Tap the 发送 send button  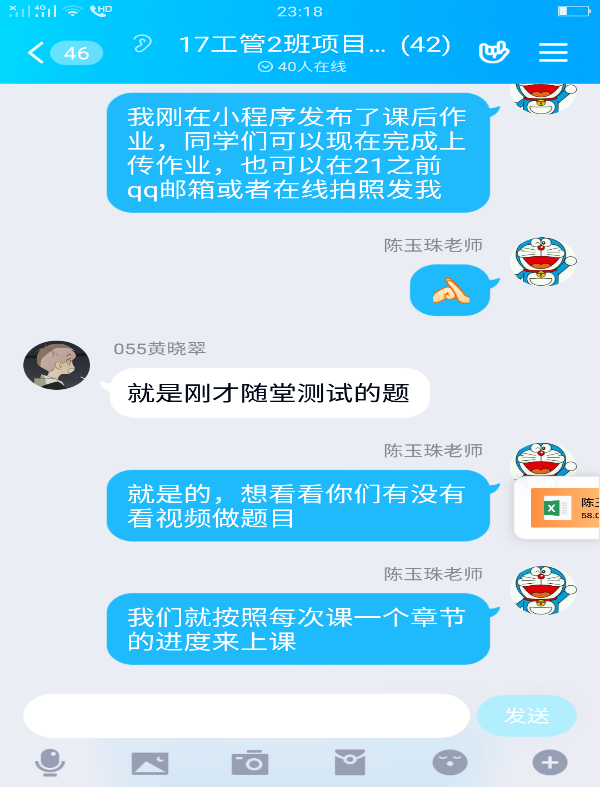[x=526, y=716]
